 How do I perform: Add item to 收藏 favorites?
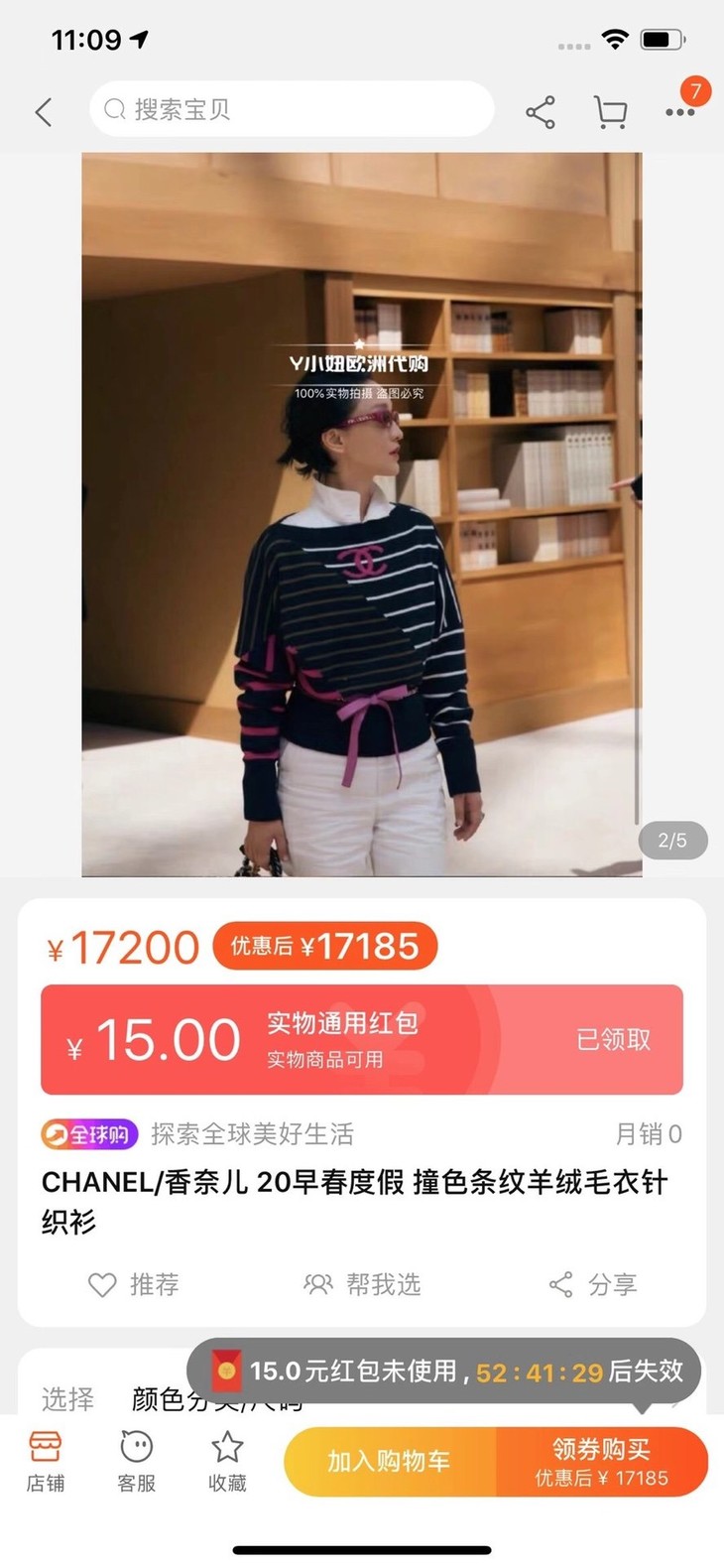pyautogui.click(x=227, y=1461)
